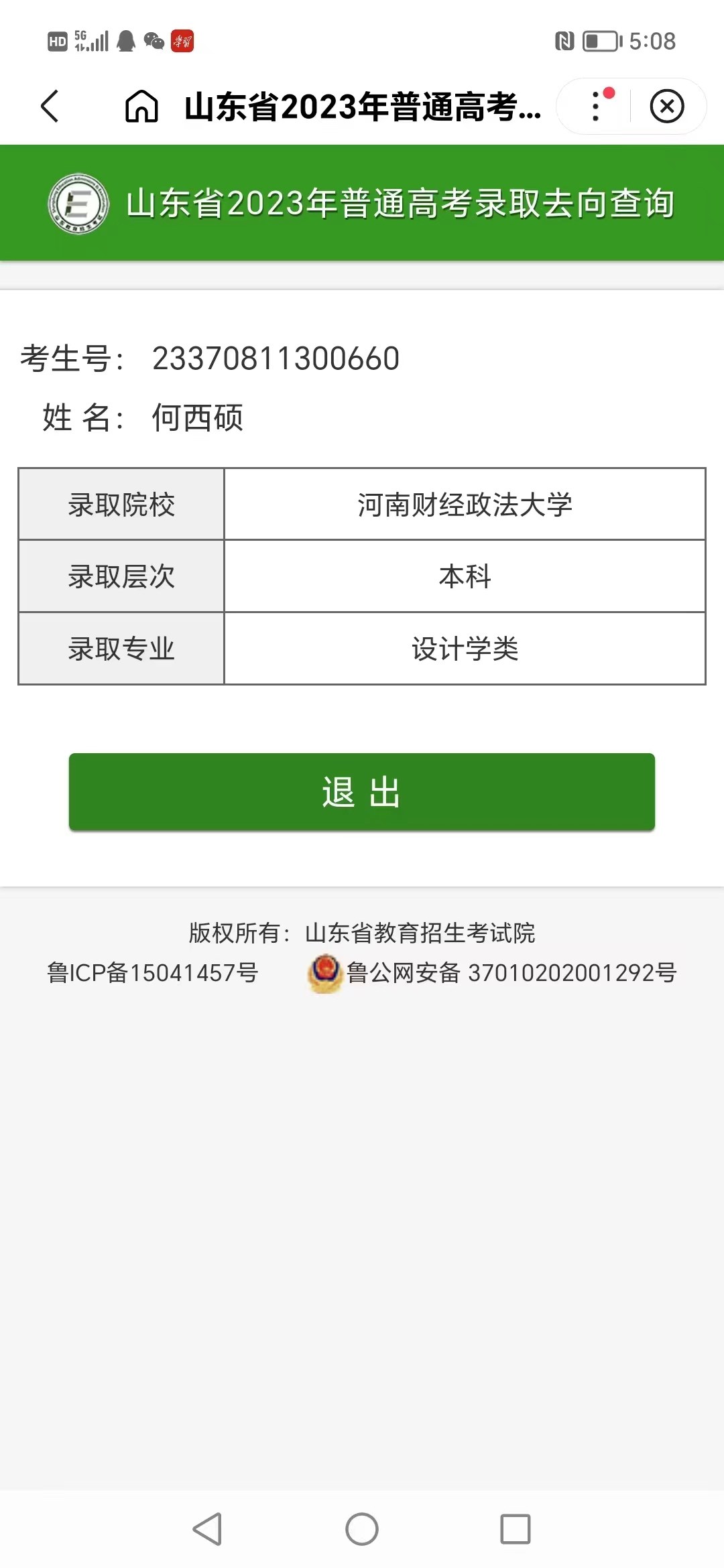Tap the system back navigation button
Screen dimensions: 724x1568
pos(208,1529)
